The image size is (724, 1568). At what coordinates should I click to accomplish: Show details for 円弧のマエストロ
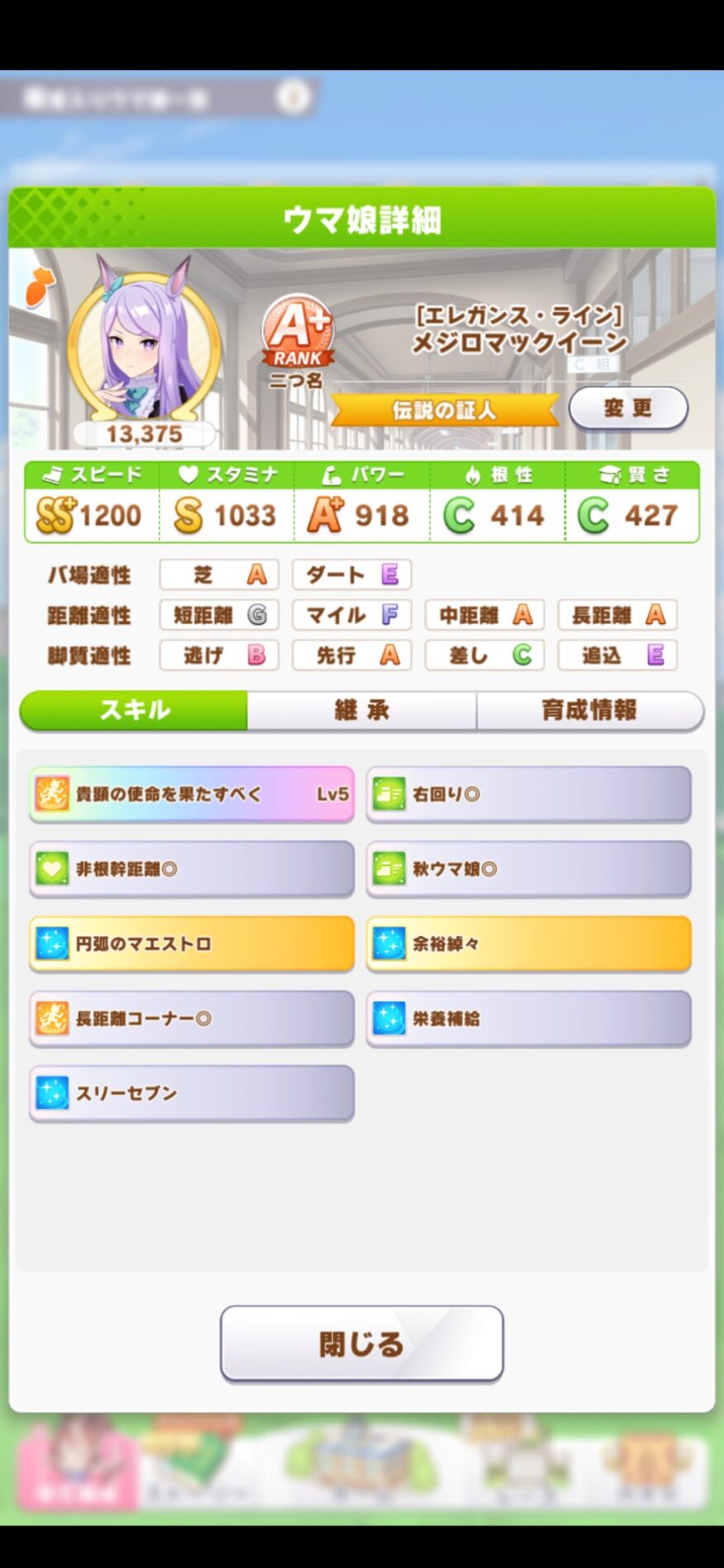point(192,943)
